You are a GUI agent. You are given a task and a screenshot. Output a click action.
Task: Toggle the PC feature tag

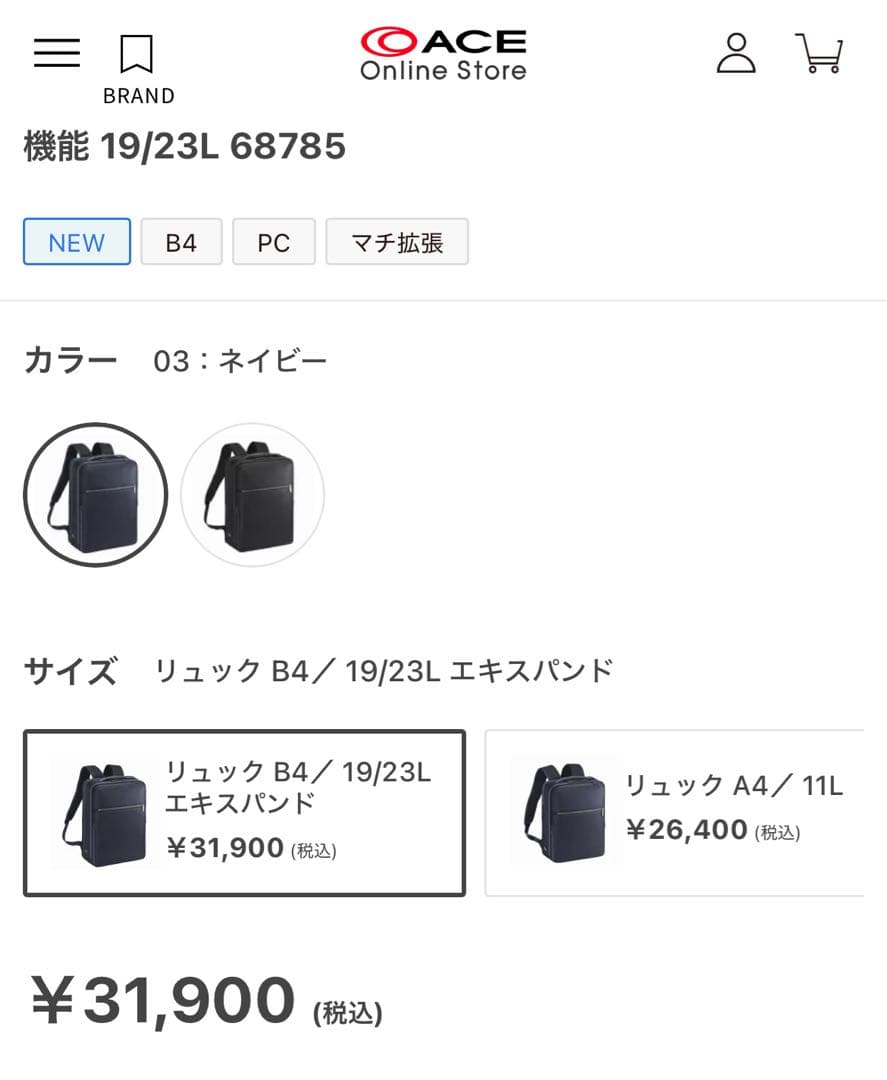pos(274,242)
